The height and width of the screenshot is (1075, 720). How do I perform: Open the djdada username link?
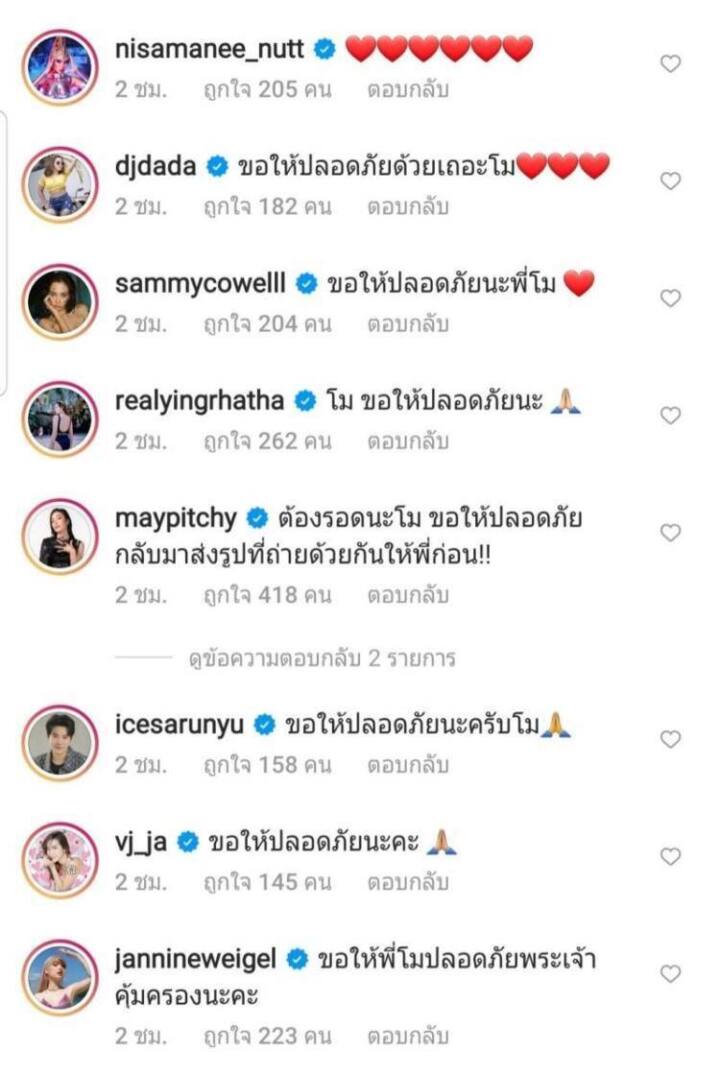[x=156, y=166]
